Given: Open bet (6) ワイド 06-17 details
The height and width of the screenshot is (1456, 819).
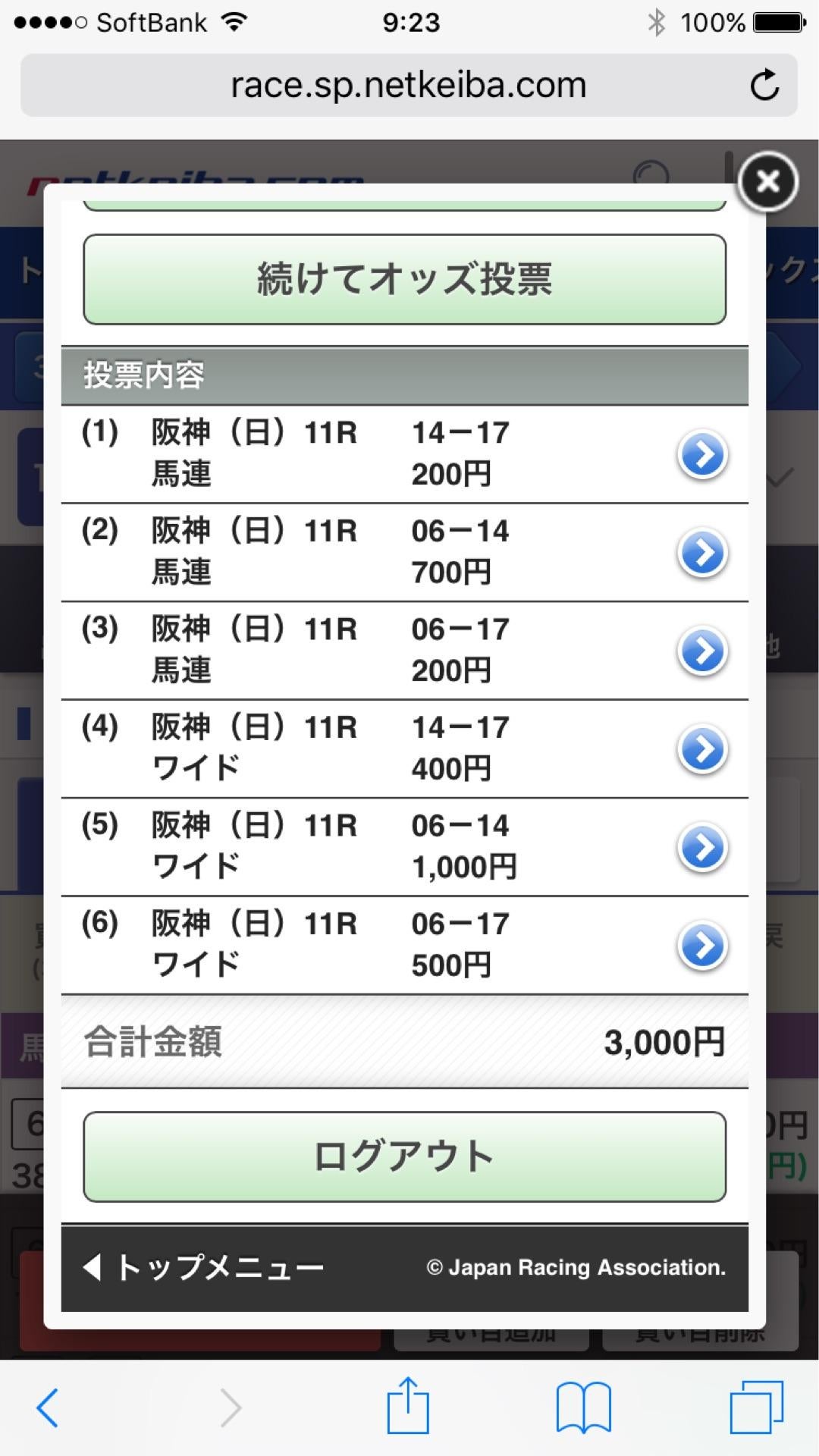Looking at the screenshot, I should 702,946.
